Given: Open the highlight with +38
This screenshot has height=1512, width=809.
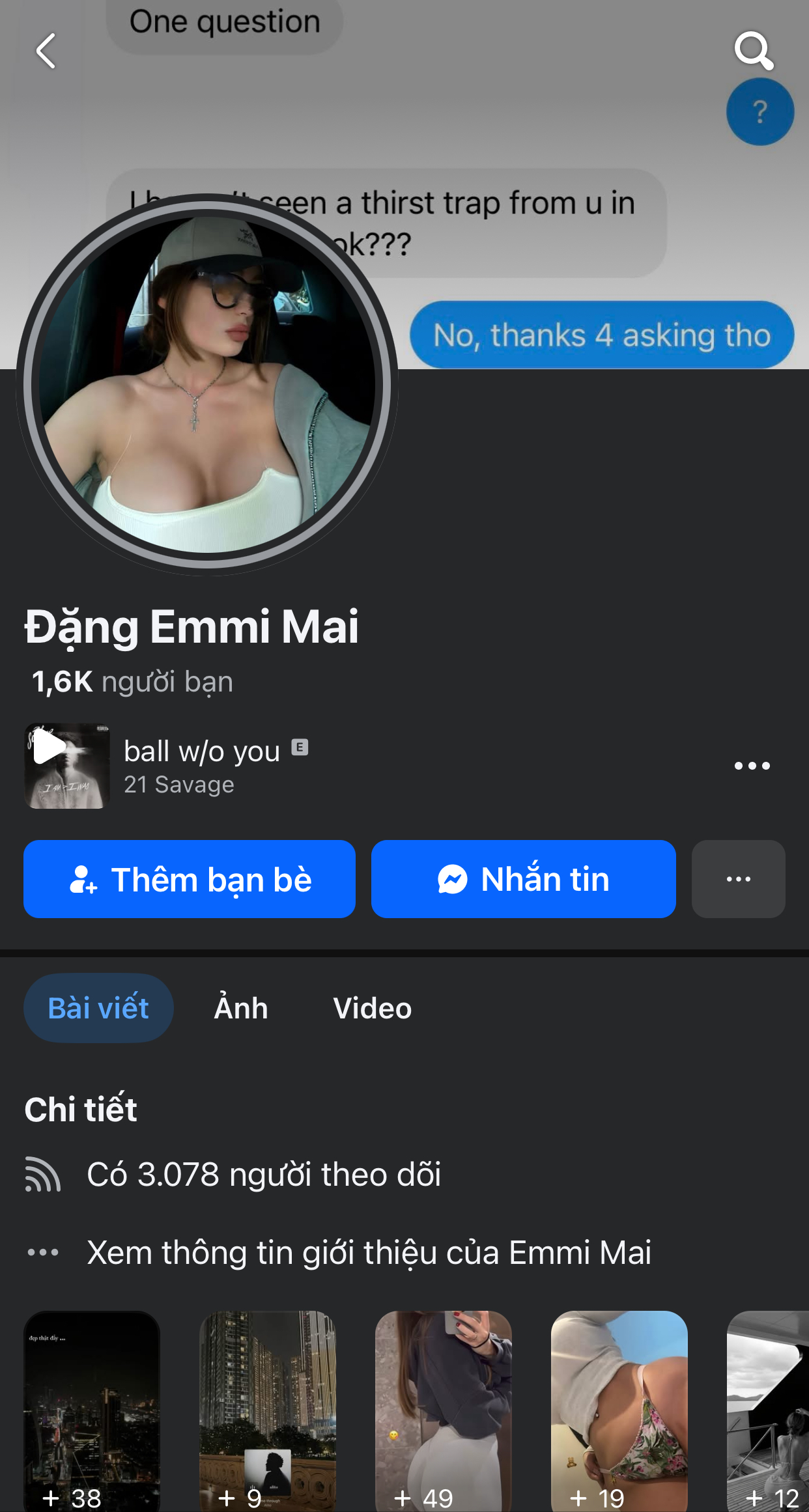Looking at the screenshot, I should [92, 1410].
